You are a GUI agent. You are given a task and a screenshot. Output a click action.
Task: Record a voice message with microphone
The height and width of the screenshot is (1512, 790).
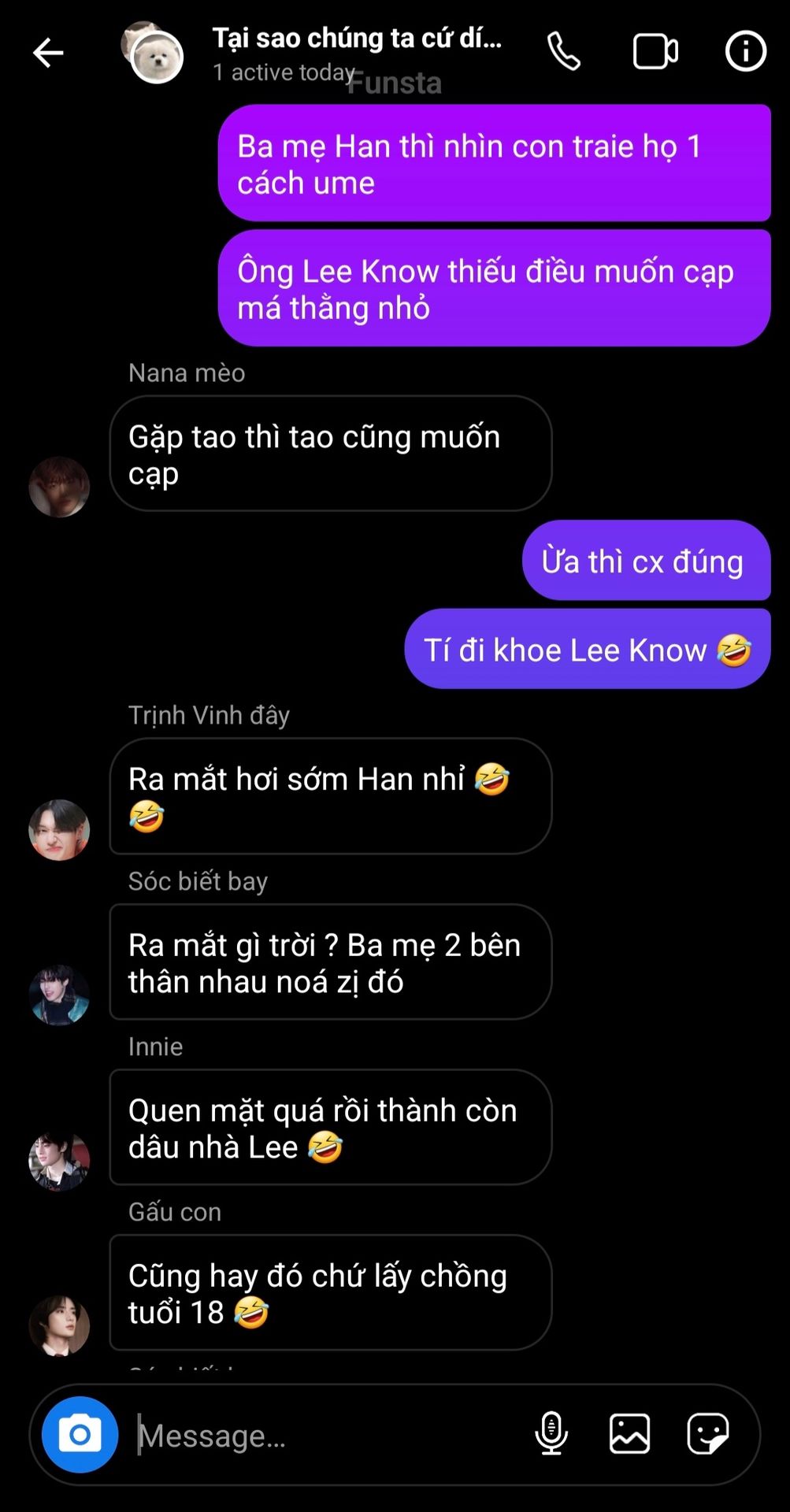tap(551, 1433)
